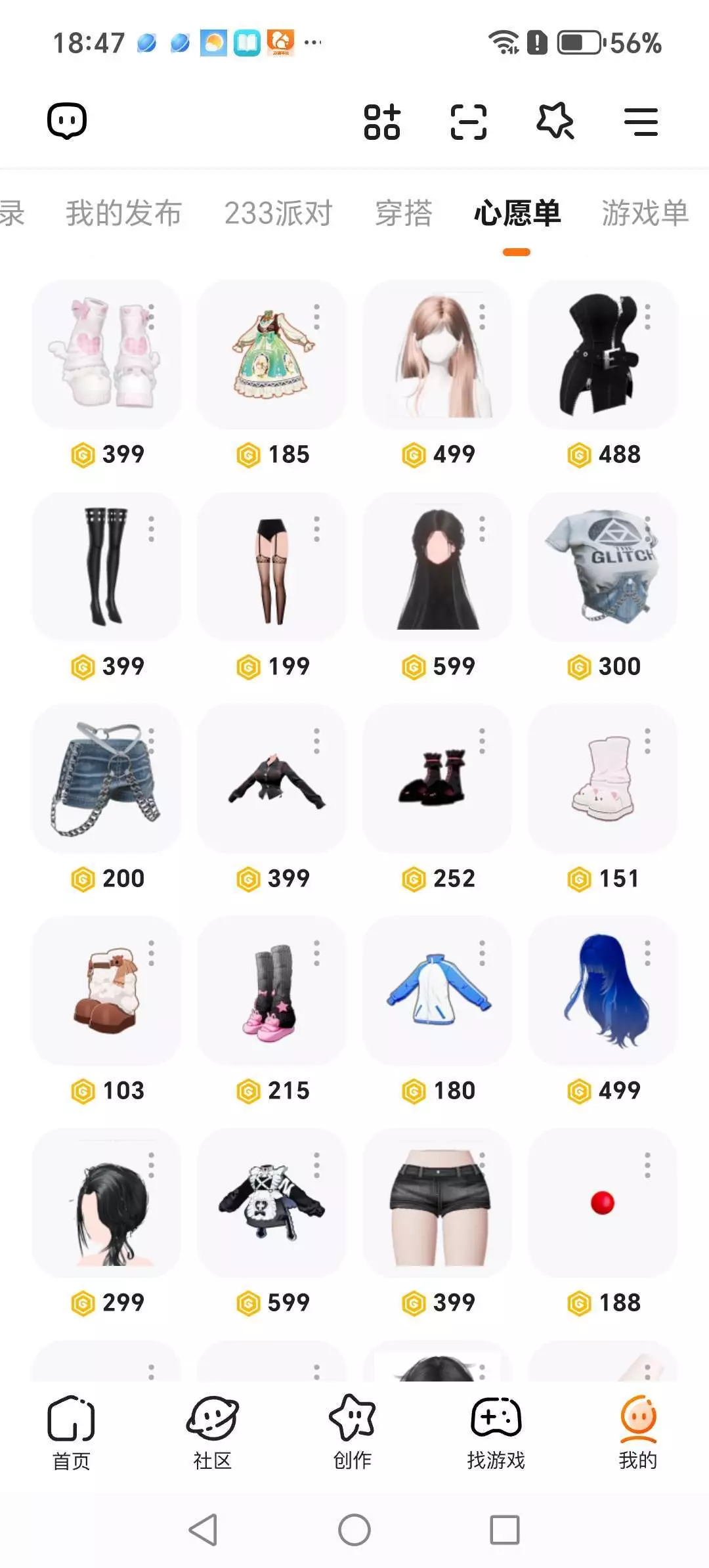709x1568 pixels.
Task: Open the 创作 creation tab
Action: pyautogui.click(x=353, y=1433)
